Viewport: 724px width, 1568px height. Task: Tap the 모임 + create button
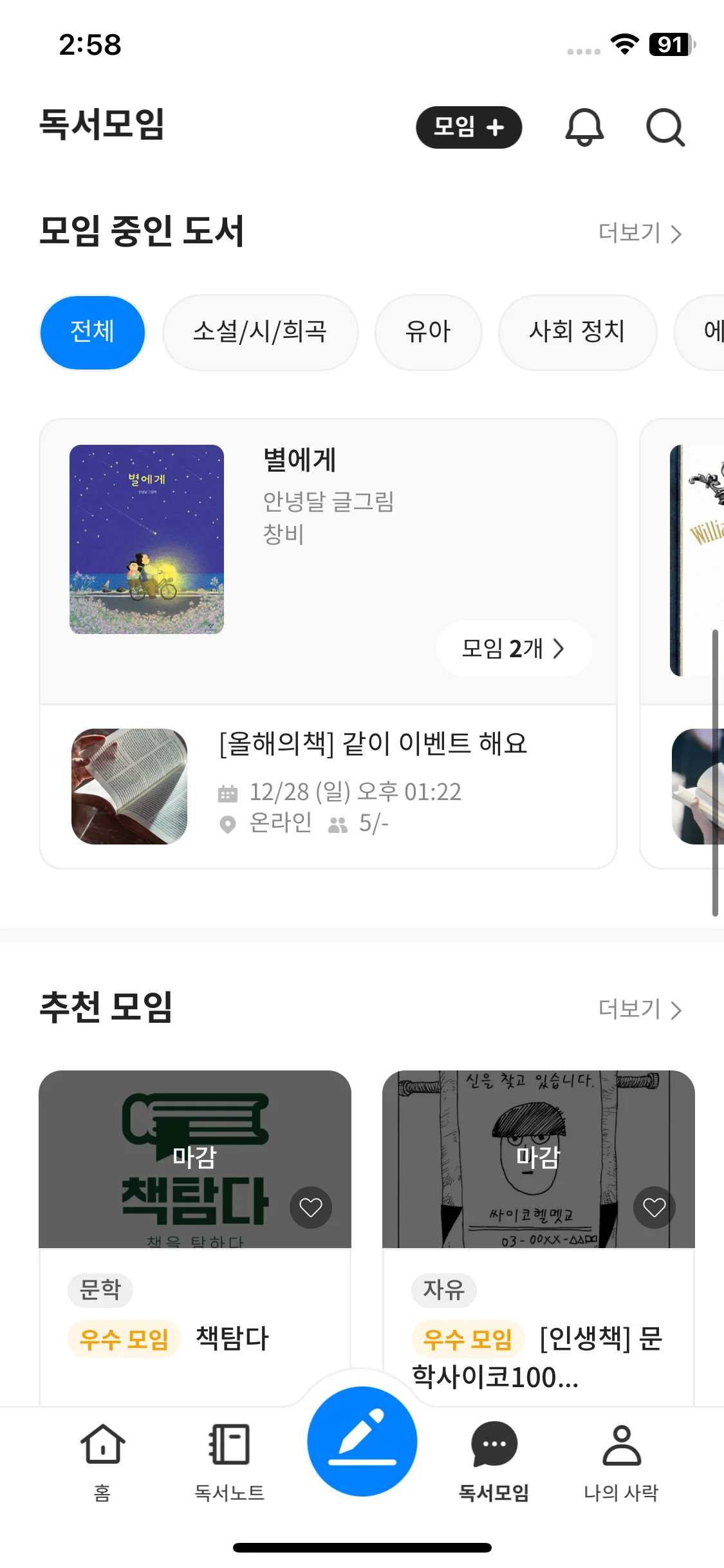(x=469, y=127)
